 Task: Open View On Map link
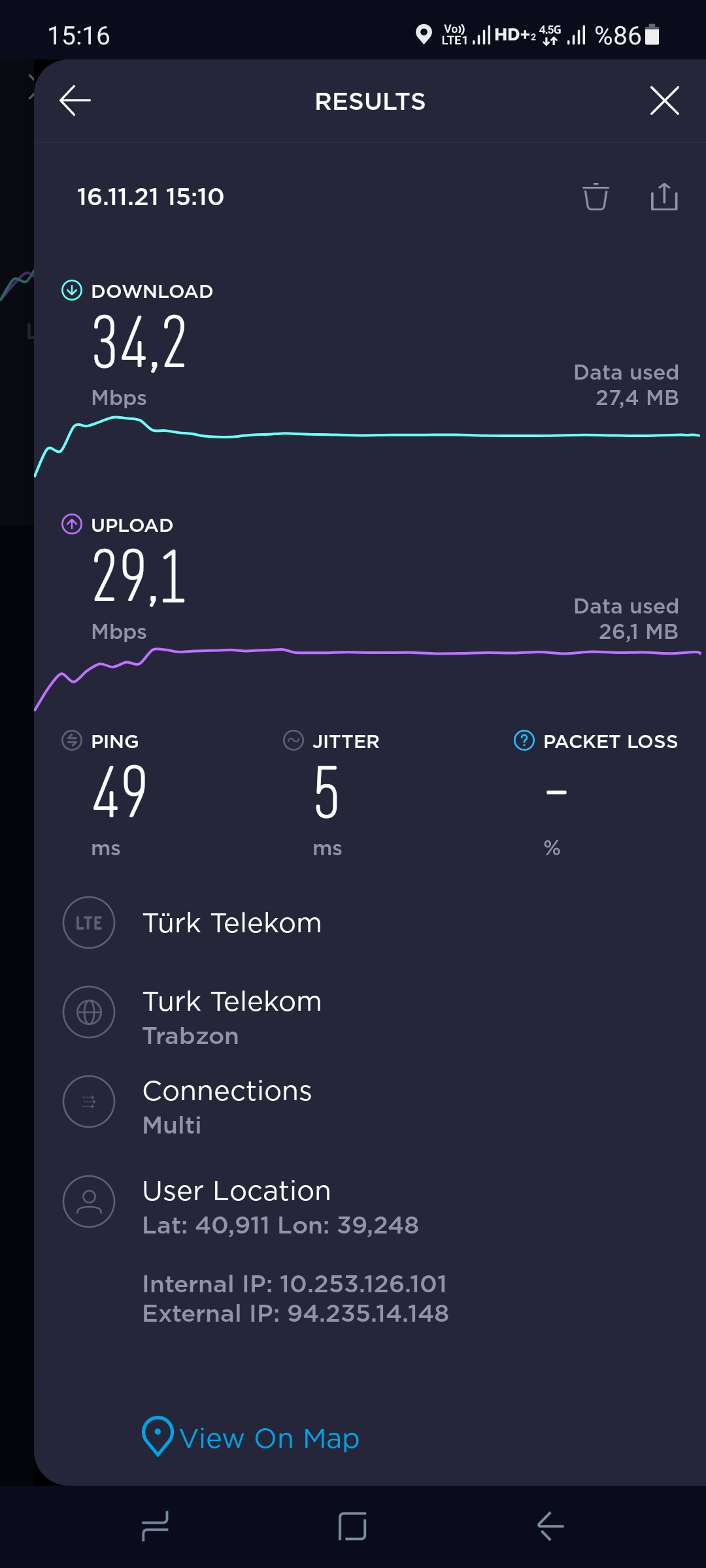tap(251, 1437)
